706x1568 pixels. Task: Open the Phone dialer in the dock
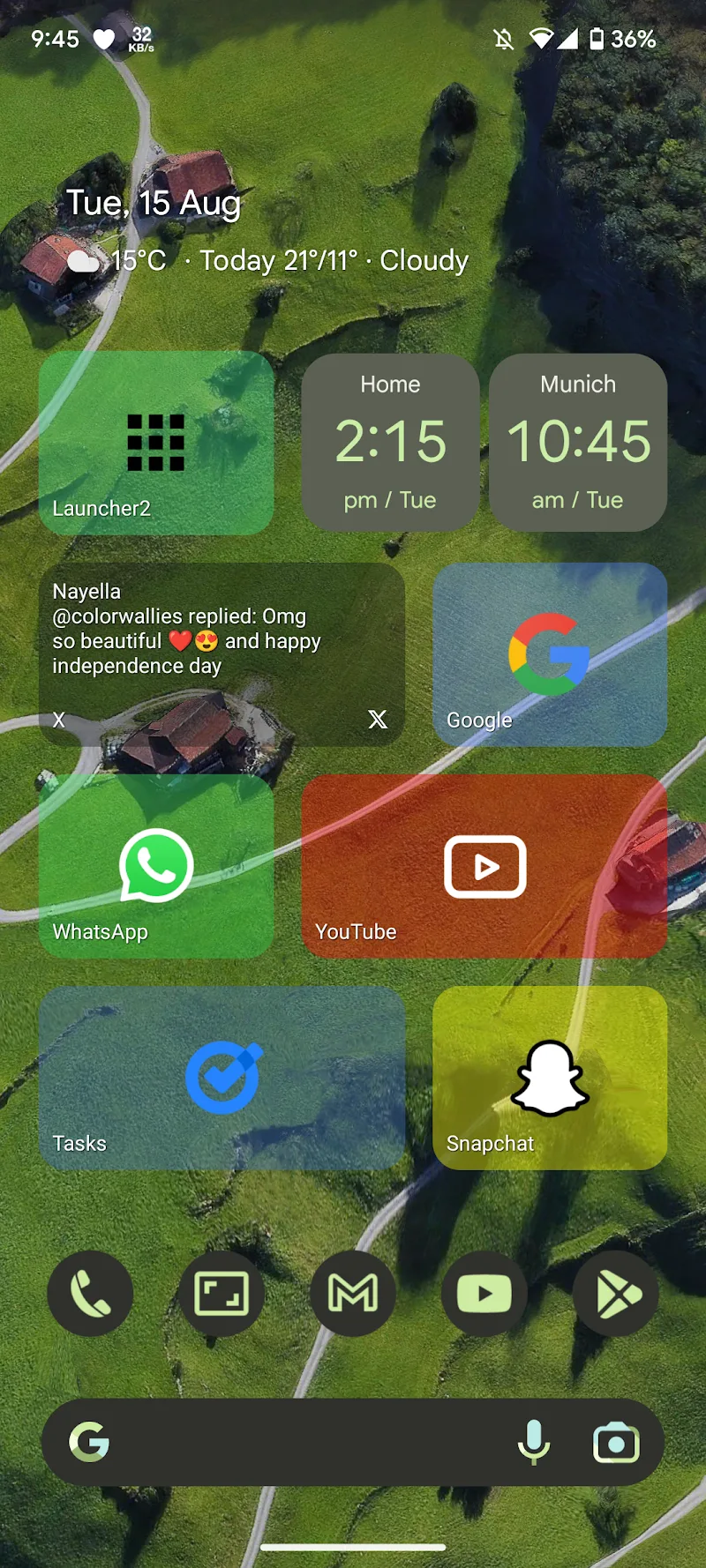pos(90,1294)
